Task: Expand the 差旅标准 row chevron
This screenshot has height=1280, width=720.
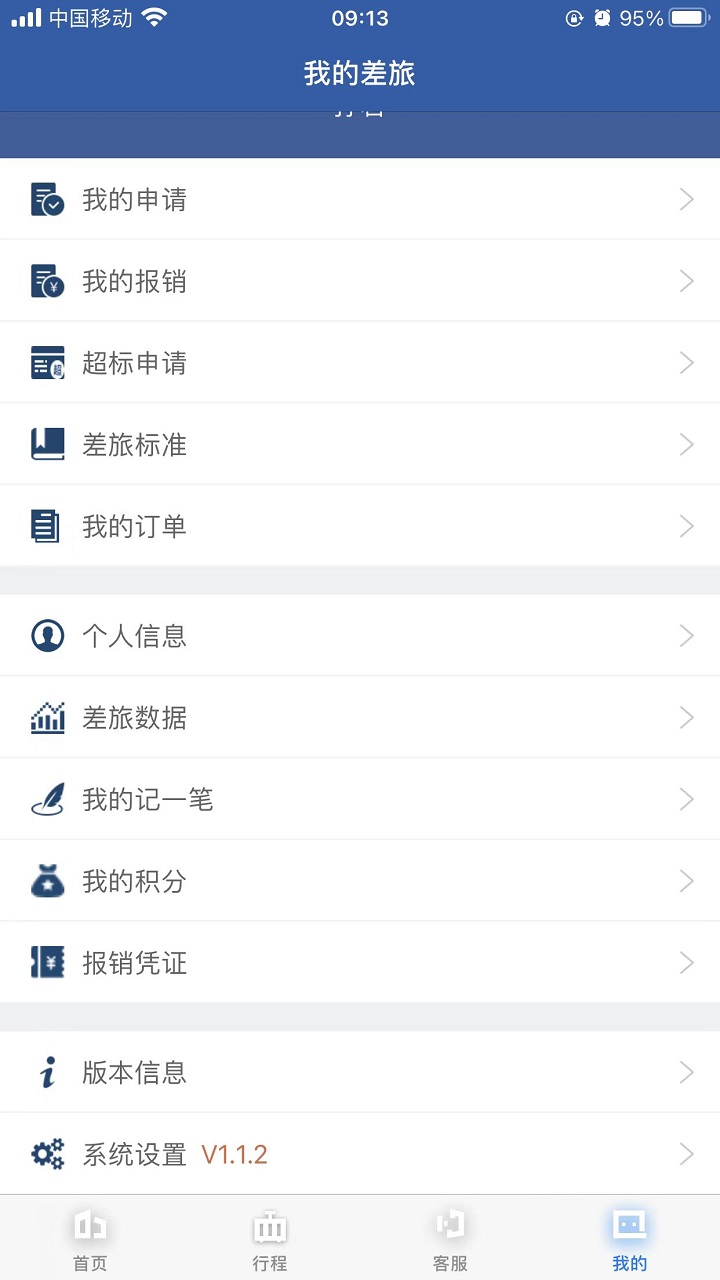Action: (687, 444)
